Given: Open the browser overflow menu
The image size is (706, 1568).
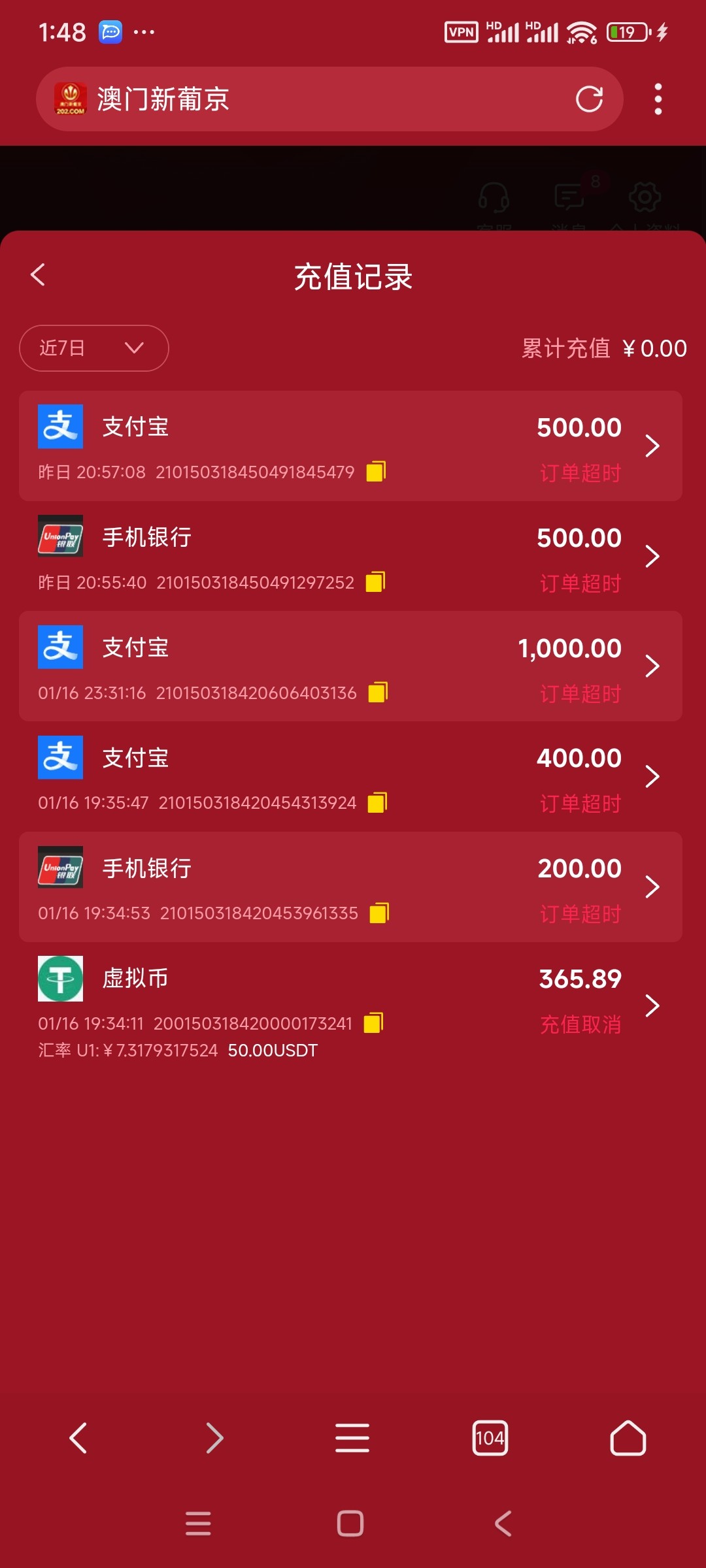Looking at the screenshot, I should 658,99.
